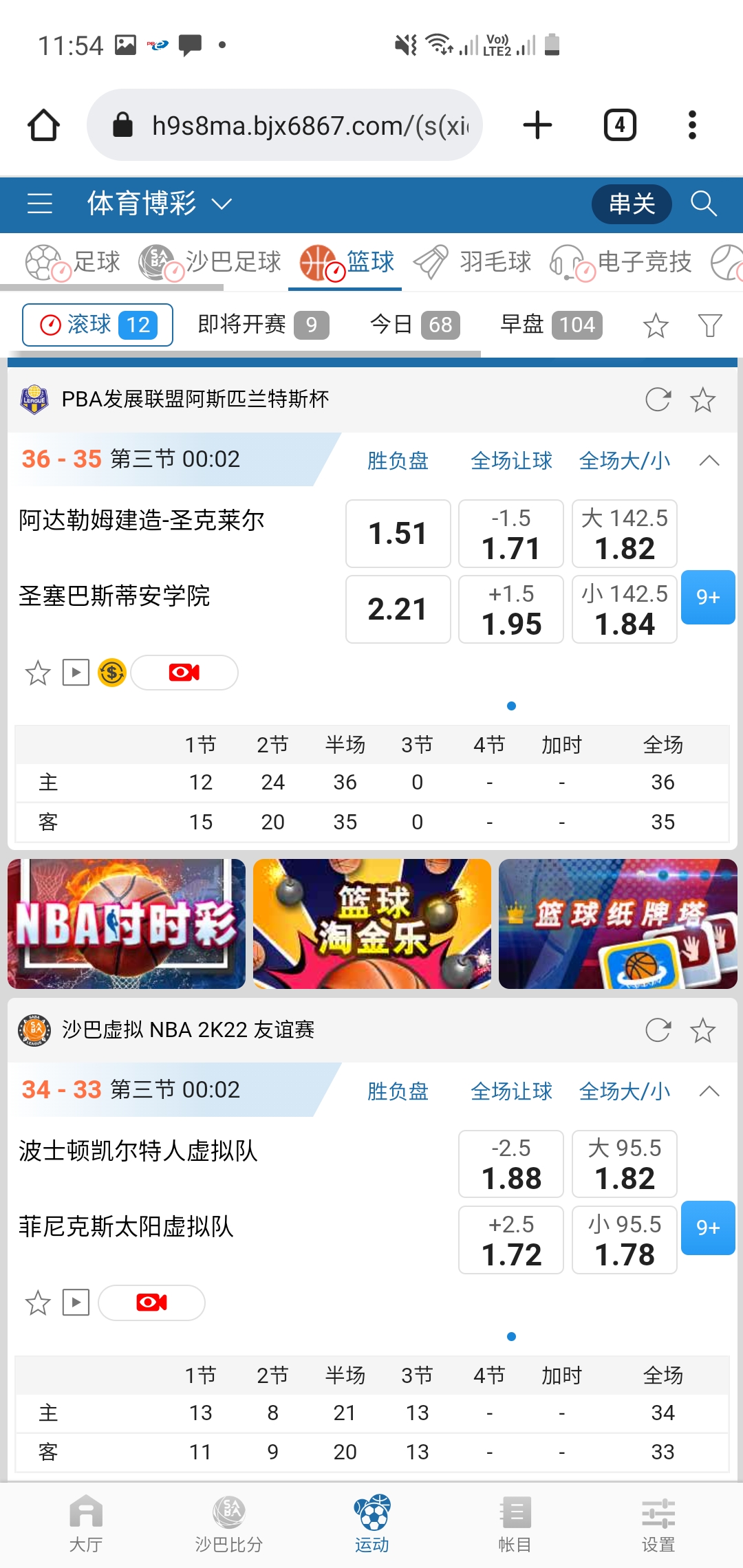Viewport: 743px width, 1568px height.
Task: Switch to the 羽毛球 sport tab
Action: 474,262
